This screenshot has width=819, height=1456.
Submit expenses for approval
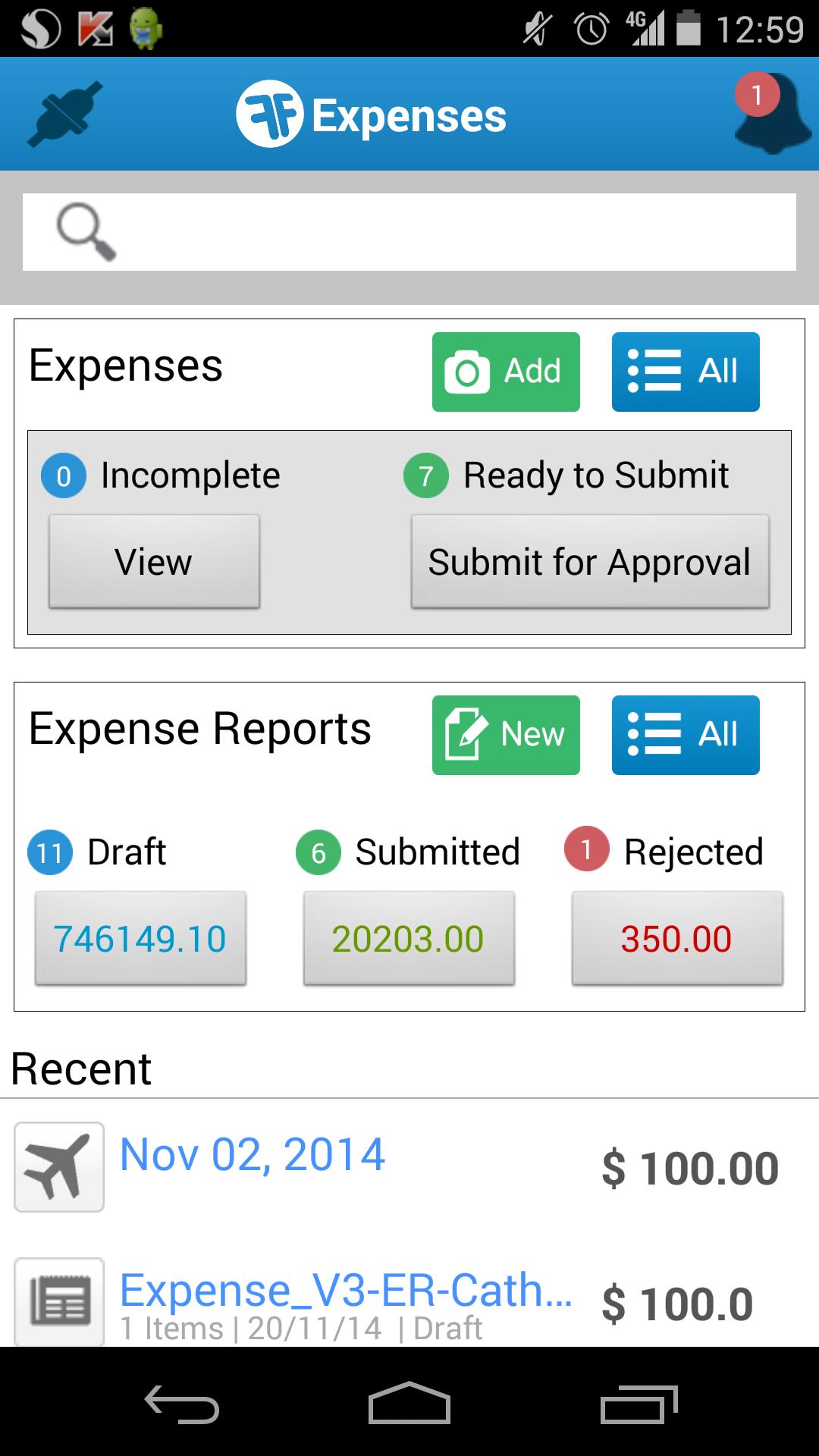[589, 561]
